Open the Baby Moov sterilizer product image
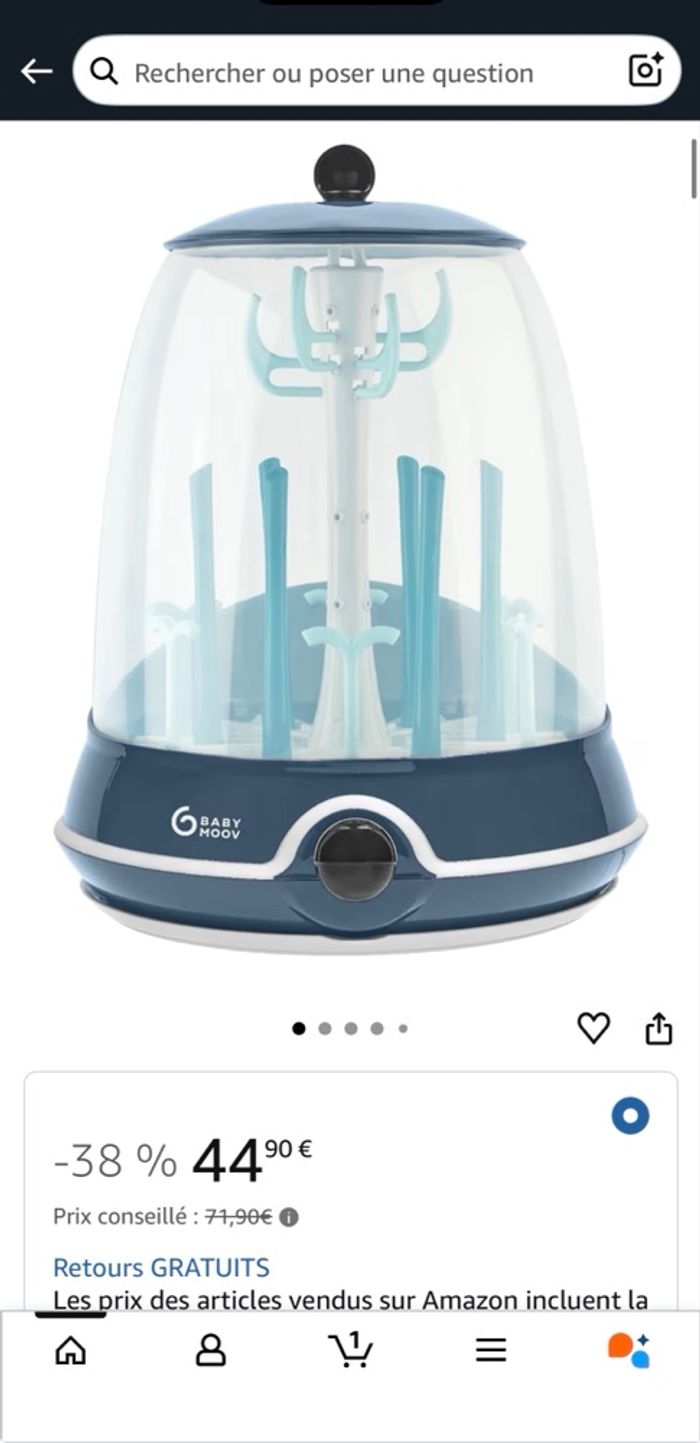The height and width of the screenshot is (1443, 700). (x=350, y=550)
